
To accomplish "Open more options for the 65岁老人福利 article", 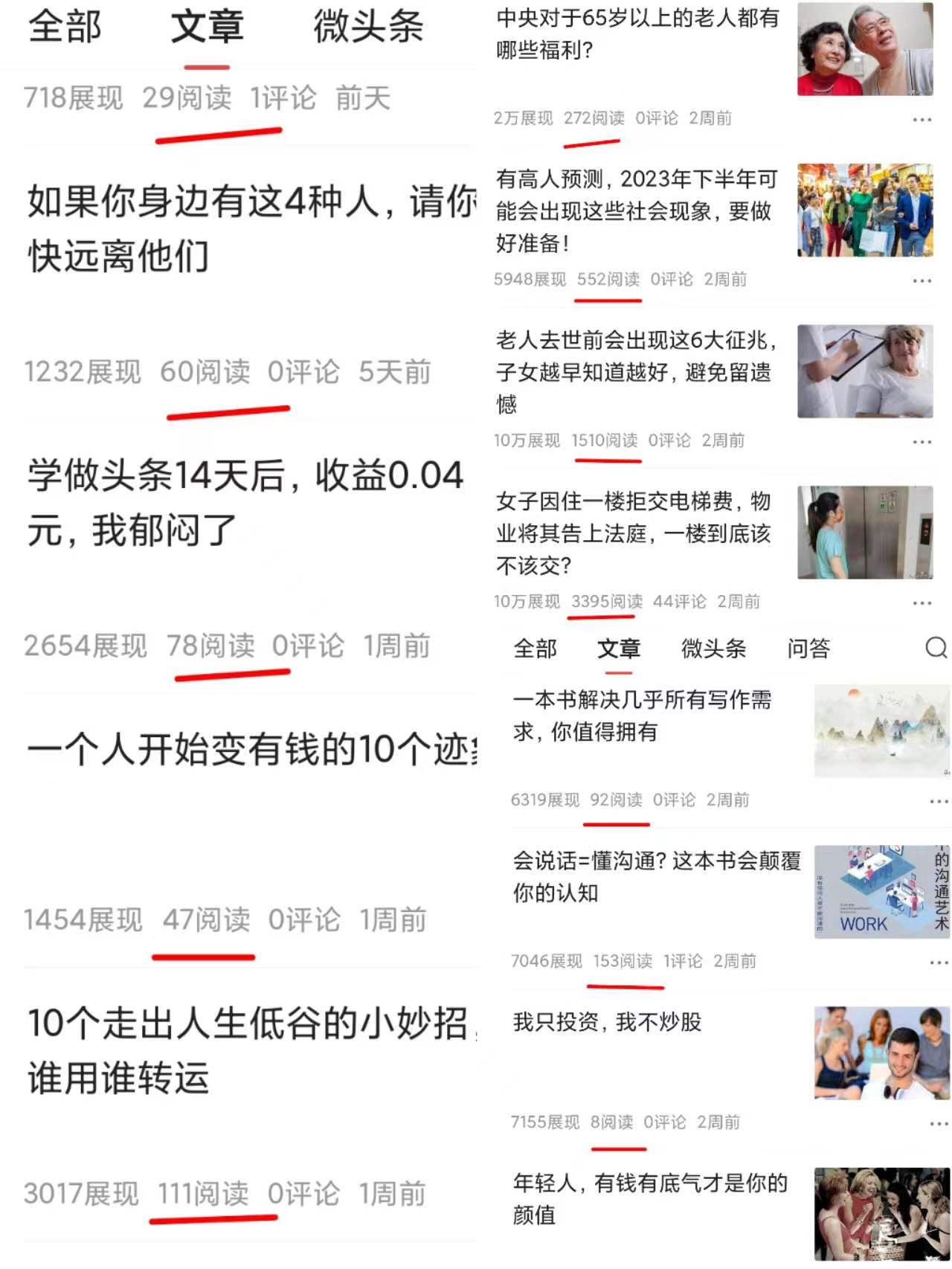I will (x=922, y=119).
